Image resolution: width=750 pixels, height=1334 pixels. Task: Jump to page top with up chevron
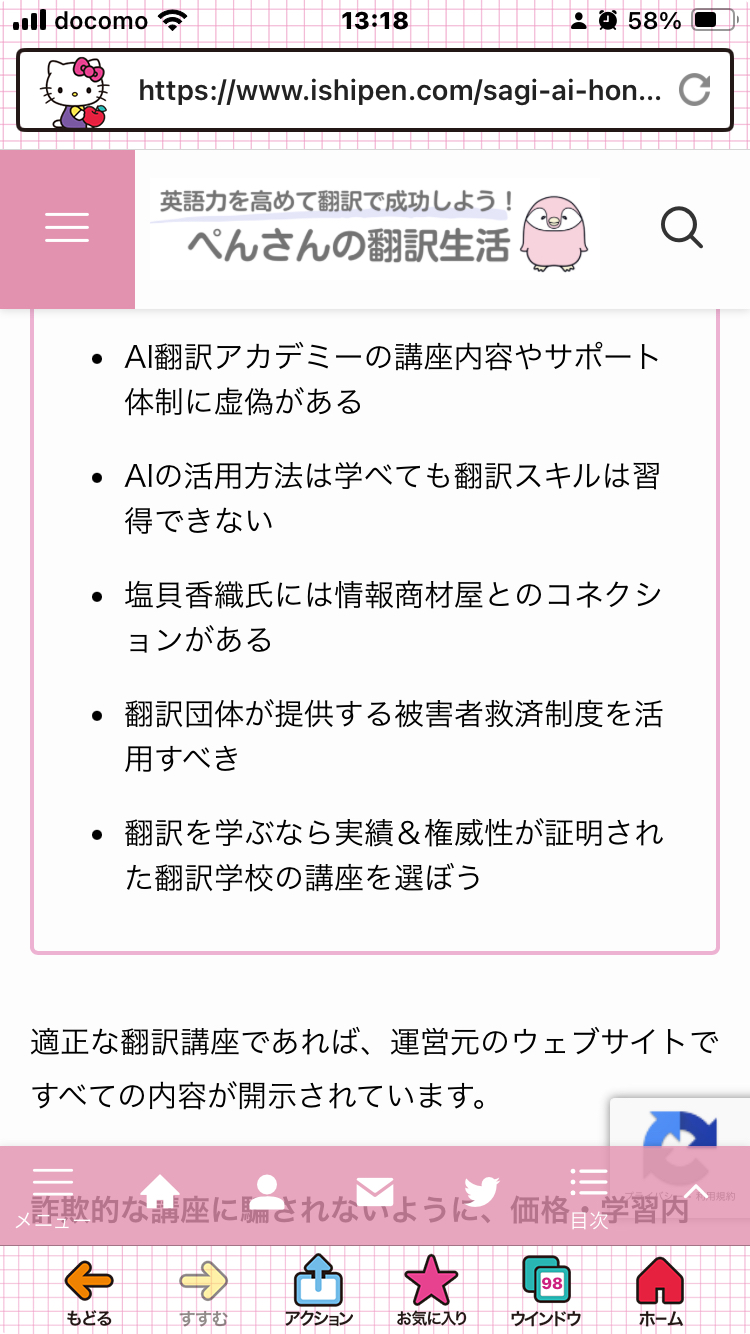tap(696, 1191)
